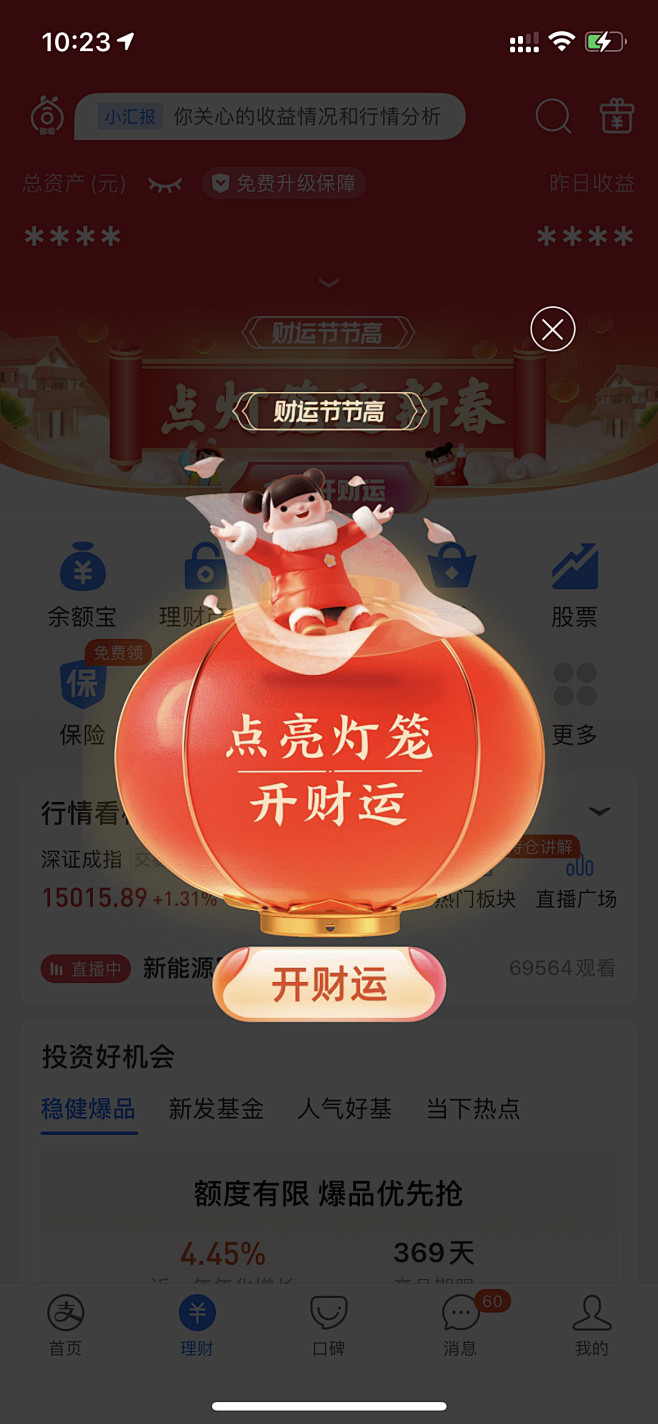Switch to 当下热点 tab
The width and height of the screenshot is (658, 1424).
pyautogui.click(x=473, y=1109)
